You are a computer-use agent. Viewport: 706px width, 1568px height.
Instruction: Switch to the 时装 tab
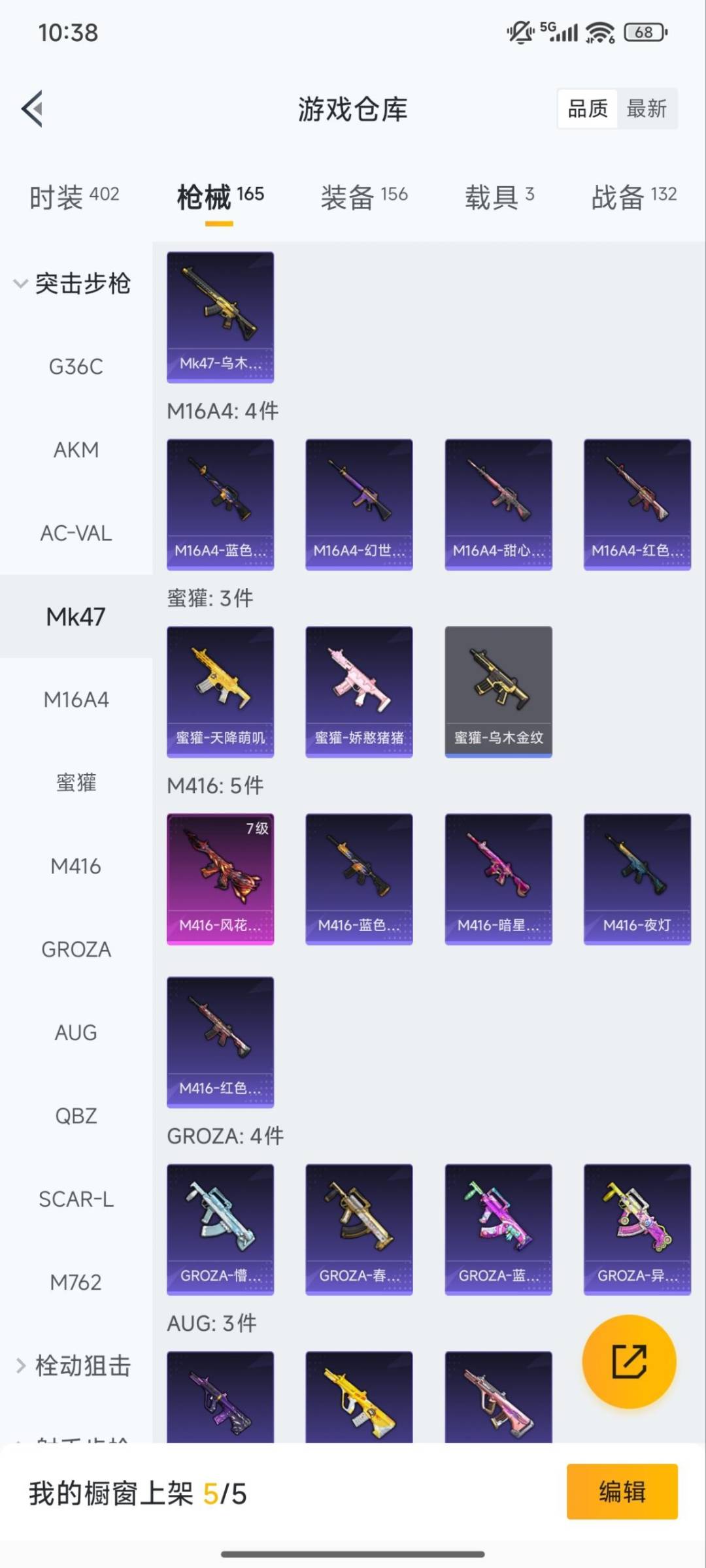click(x=74, y=196)
